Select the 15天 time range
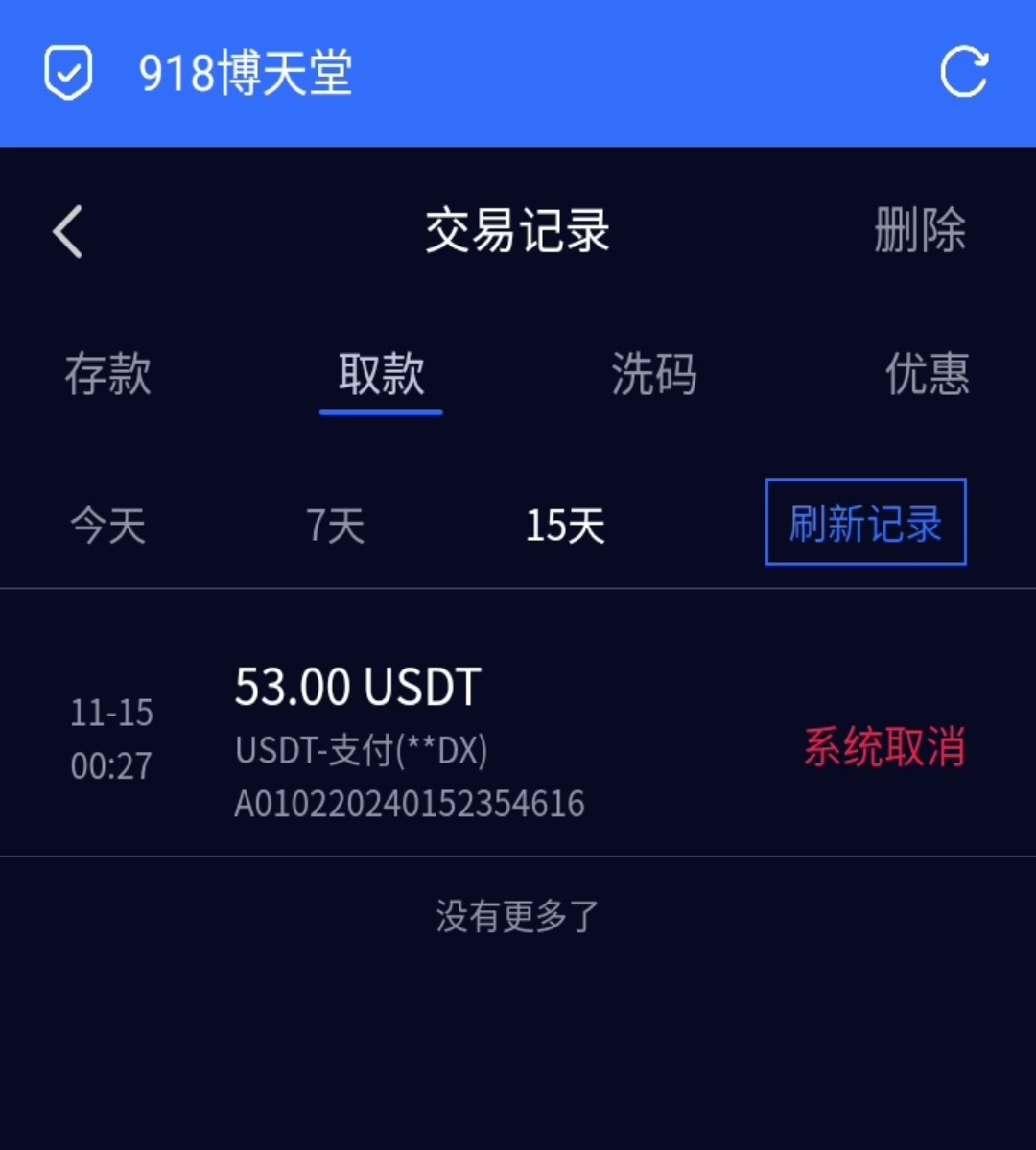This screenshot has height=1150, width=1036. (565, 526)
